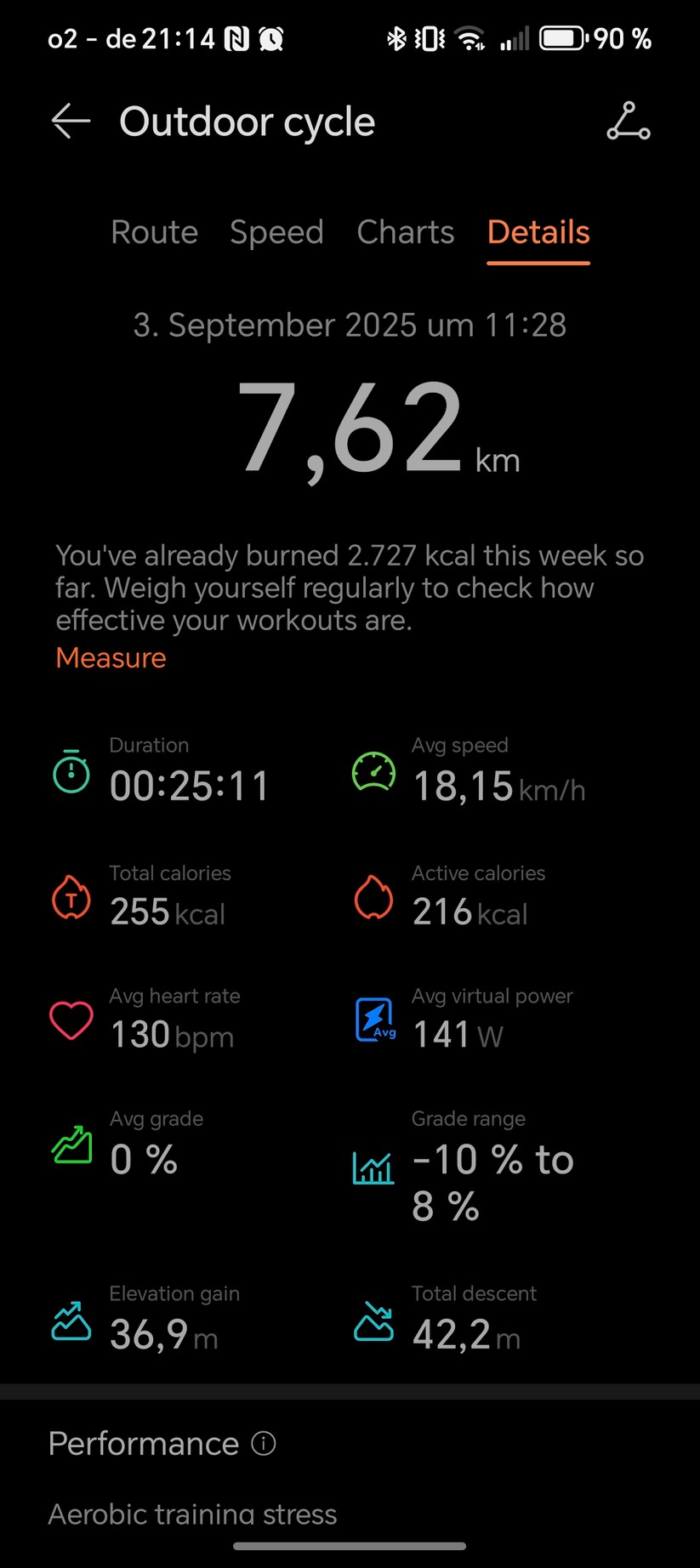Open the workout sharing icon top right

[629, 121]
